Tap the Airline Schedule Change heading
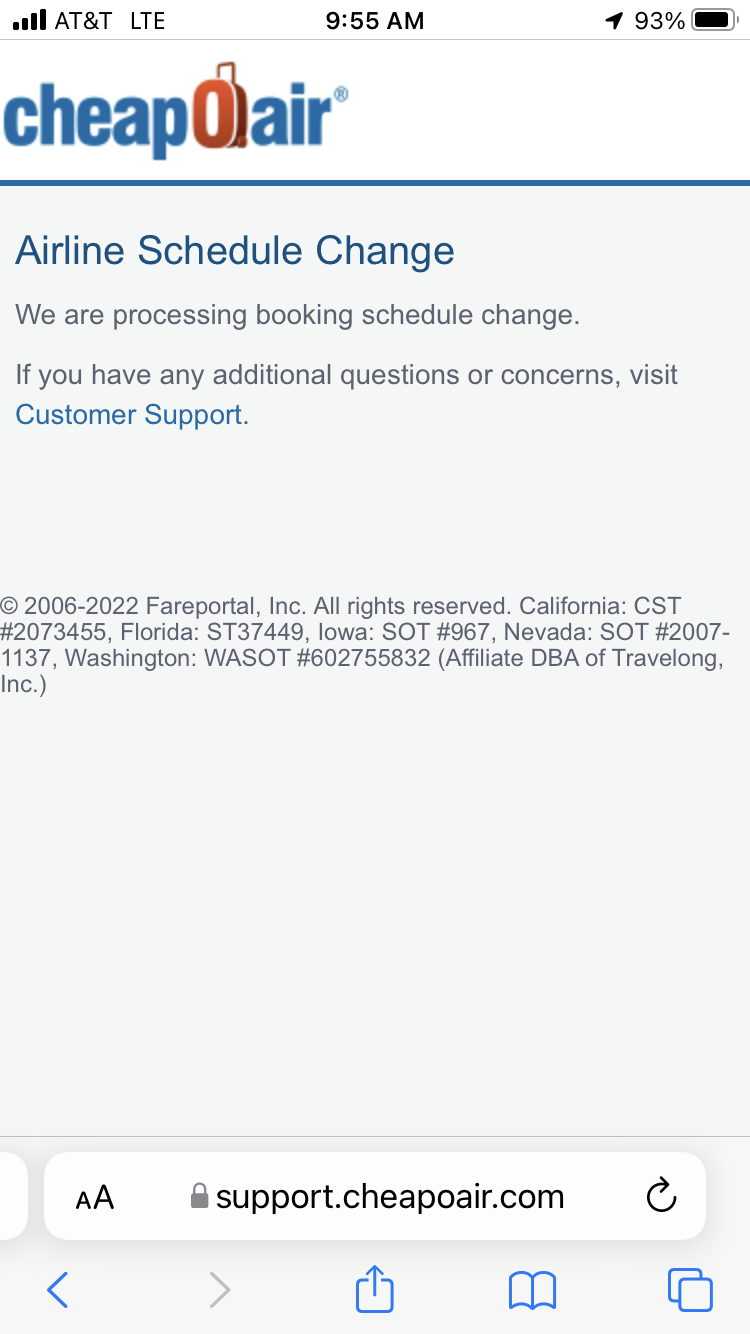Viewport: 750px width, 1334px height. (234, 251)
